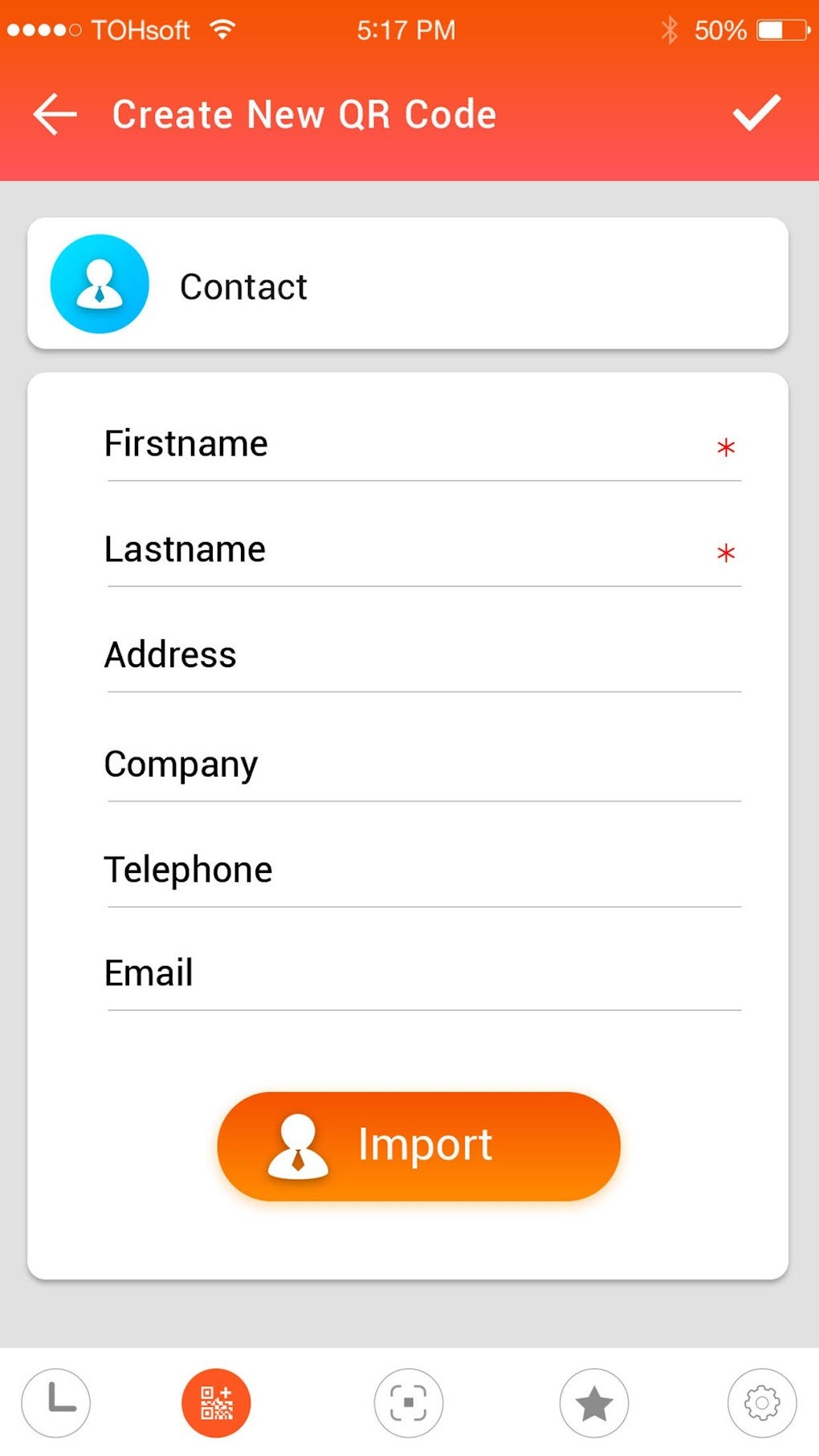
Task: Tap the Bluetooth icon in the status bar
Action: 668,30
